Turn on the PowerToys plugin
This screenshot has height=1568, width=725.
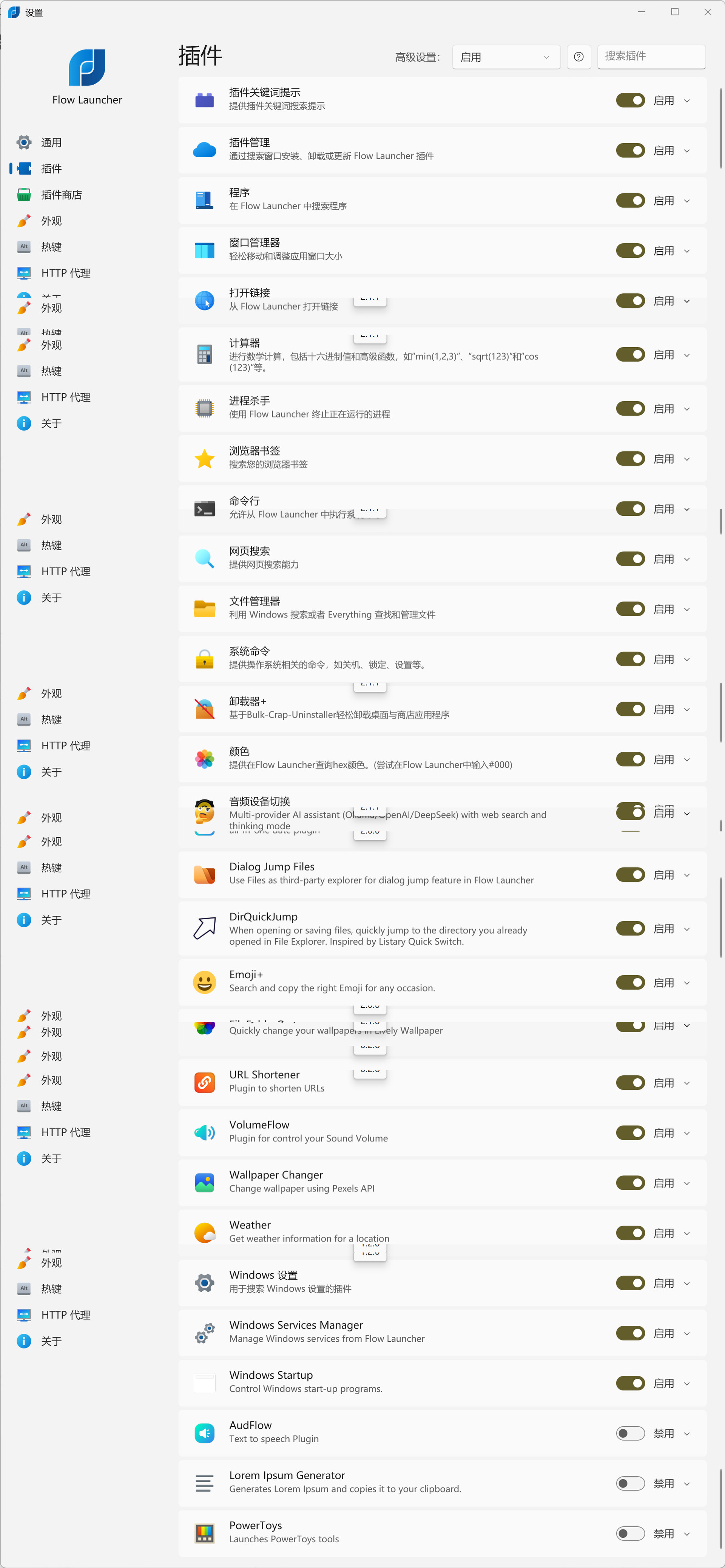coord(630,1533)
